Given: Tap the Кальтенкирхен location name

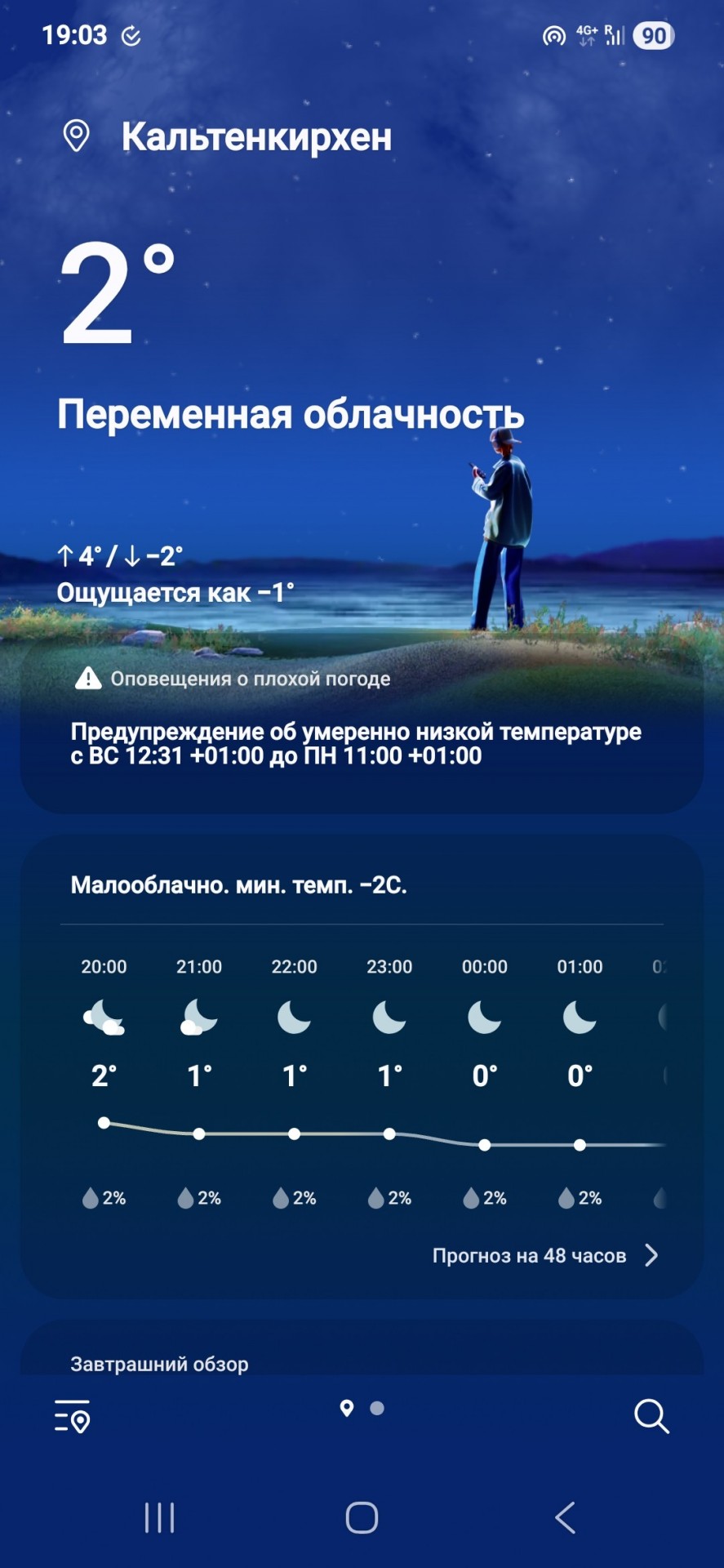Looking at the screenshot, I should pos(256,136).
